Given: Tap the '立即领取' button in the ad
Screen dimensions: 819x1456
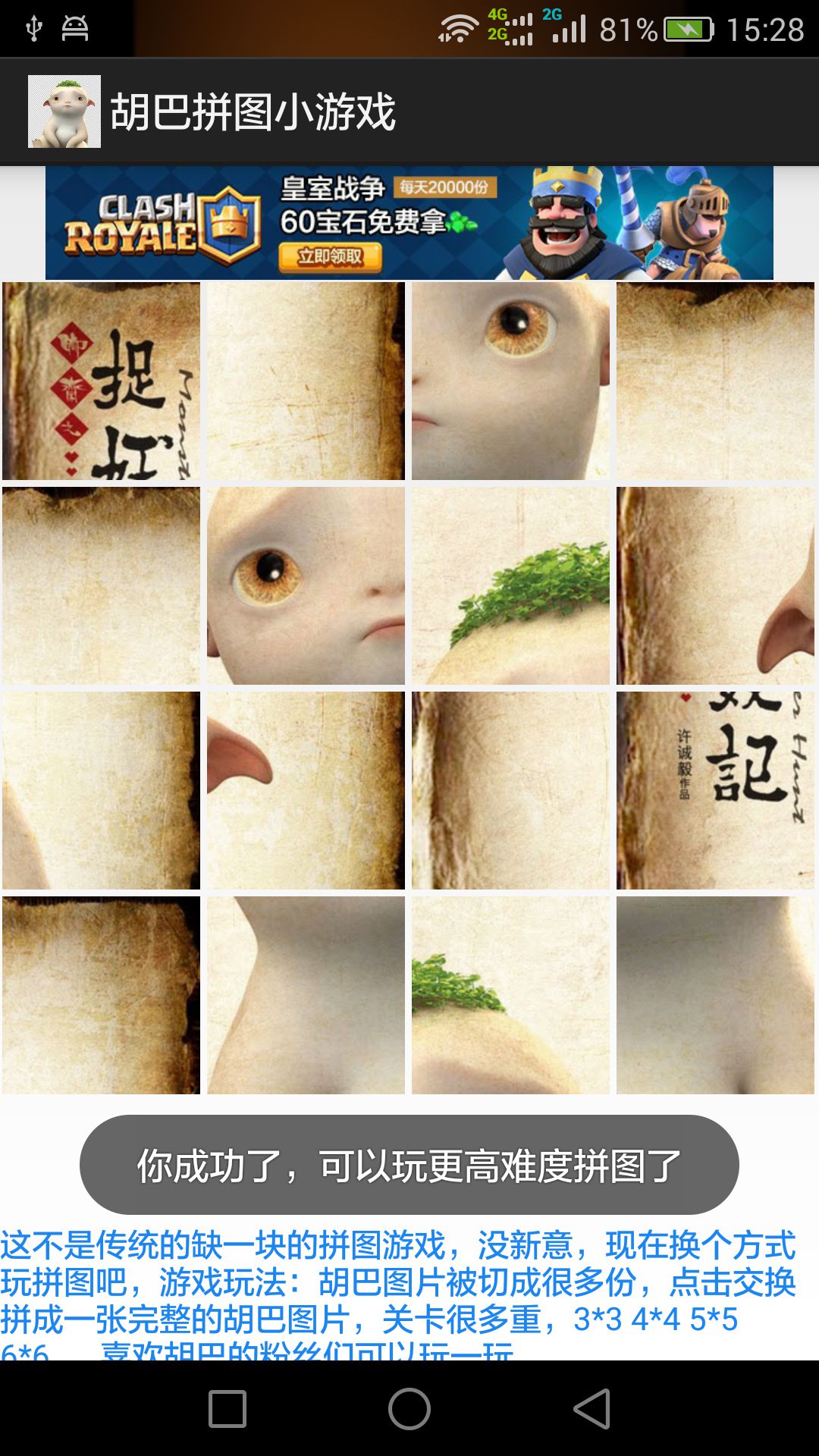Looking at the screenshot, I should pos(330,256).
